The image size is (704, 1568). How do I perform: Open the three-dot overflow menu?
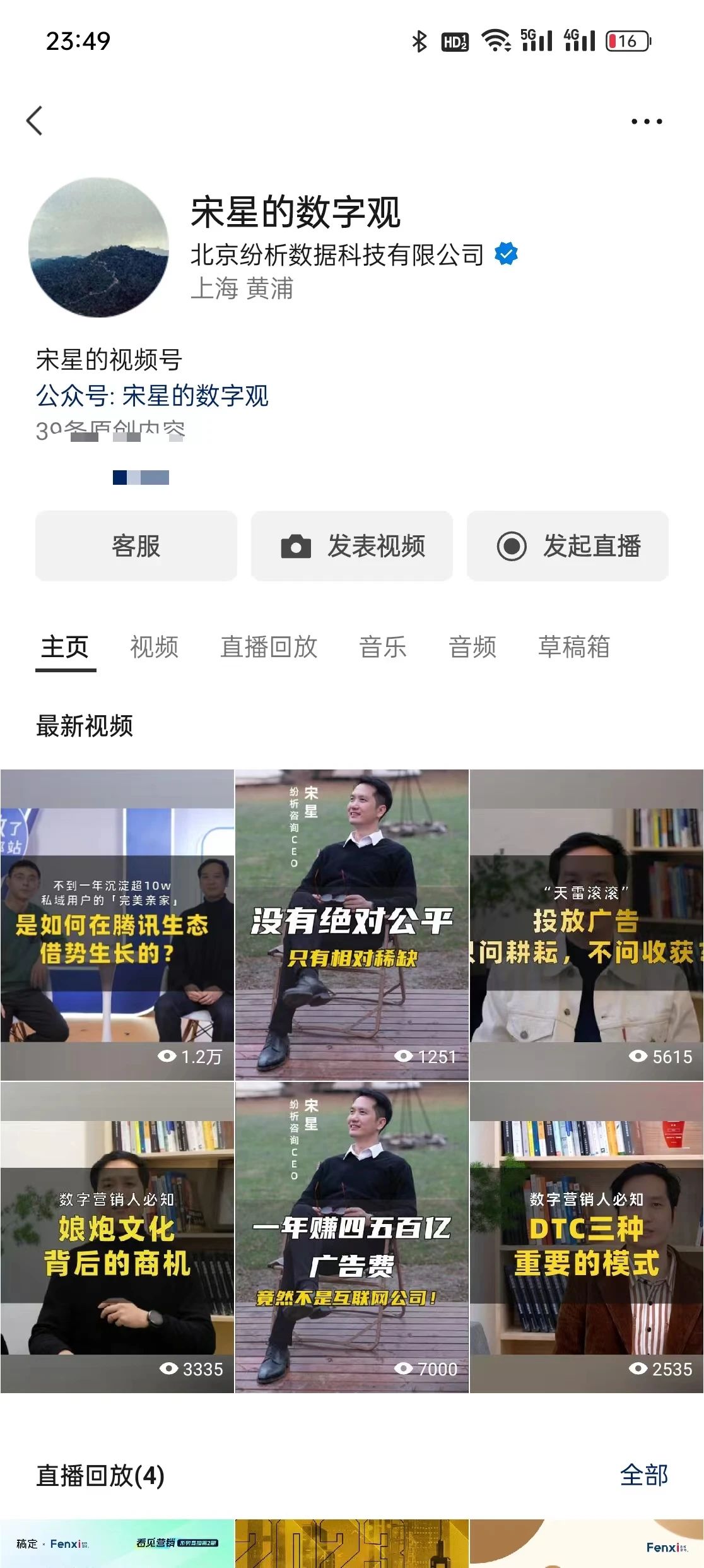(x=647, y=121)
